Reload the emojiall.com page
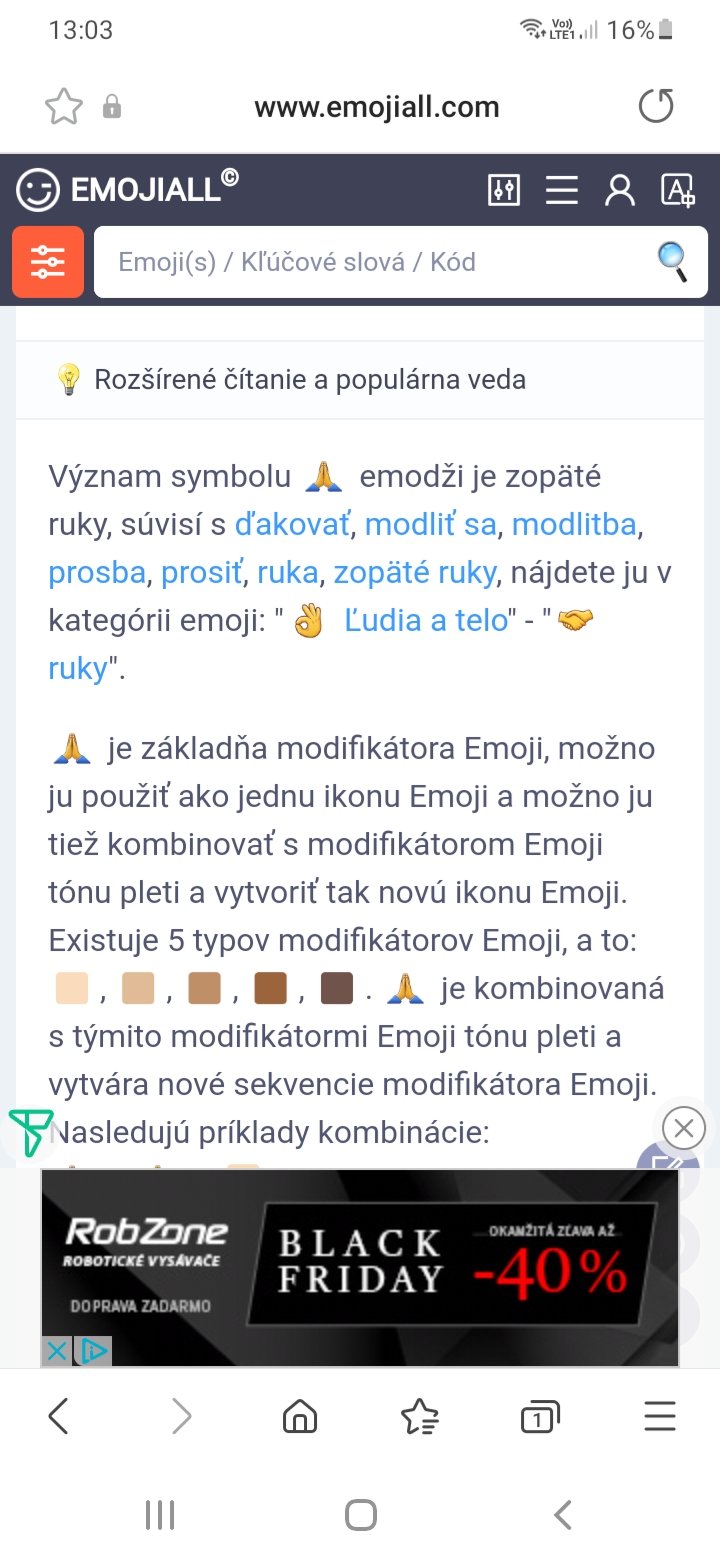Screen dimensions: 720x1560 pyautogui.click(x=656, y=107)
